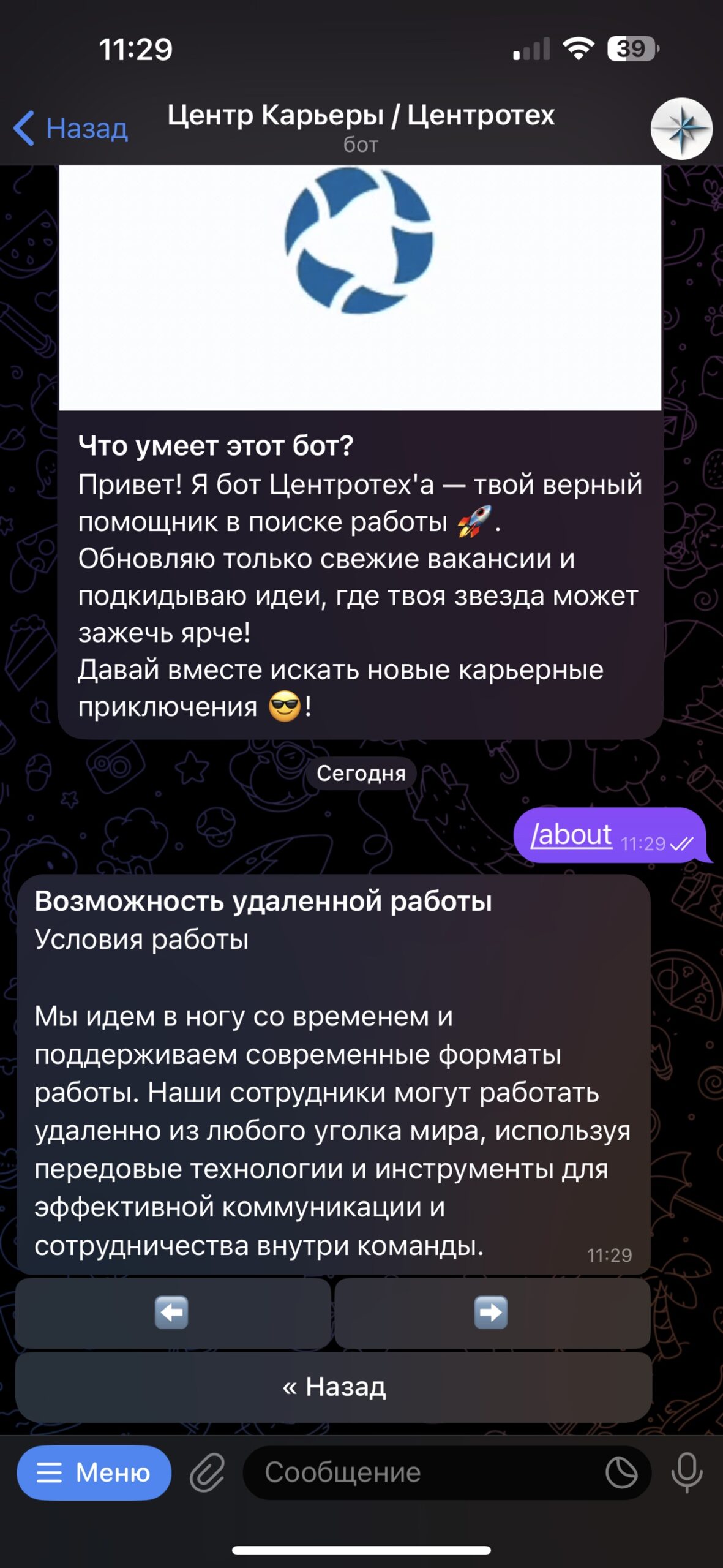
Task: Open the bot's profile avatar
Action: tap(681, 129)
